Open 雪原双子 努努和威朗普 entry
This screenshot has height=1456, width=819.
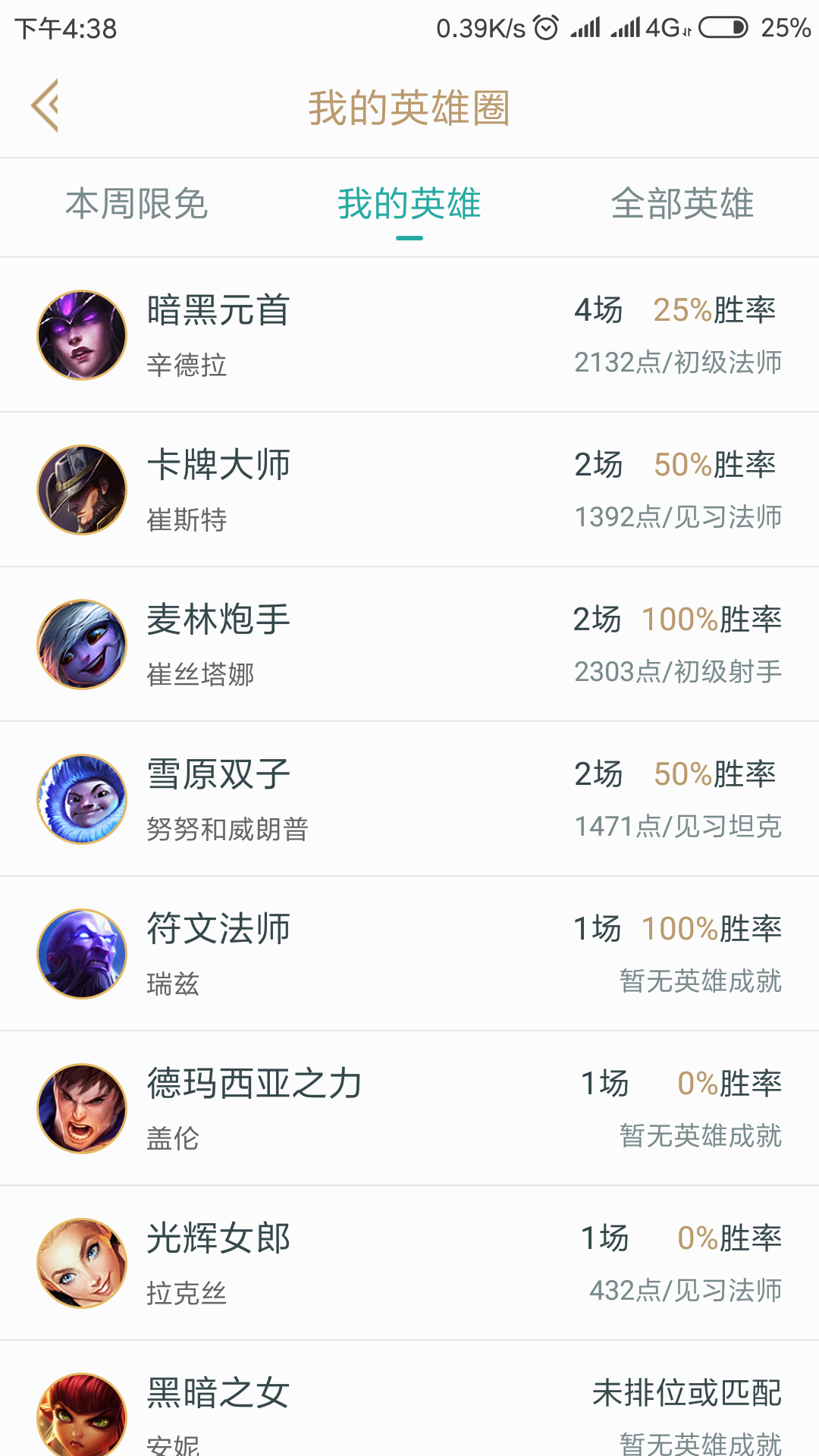tap(409, 799)
